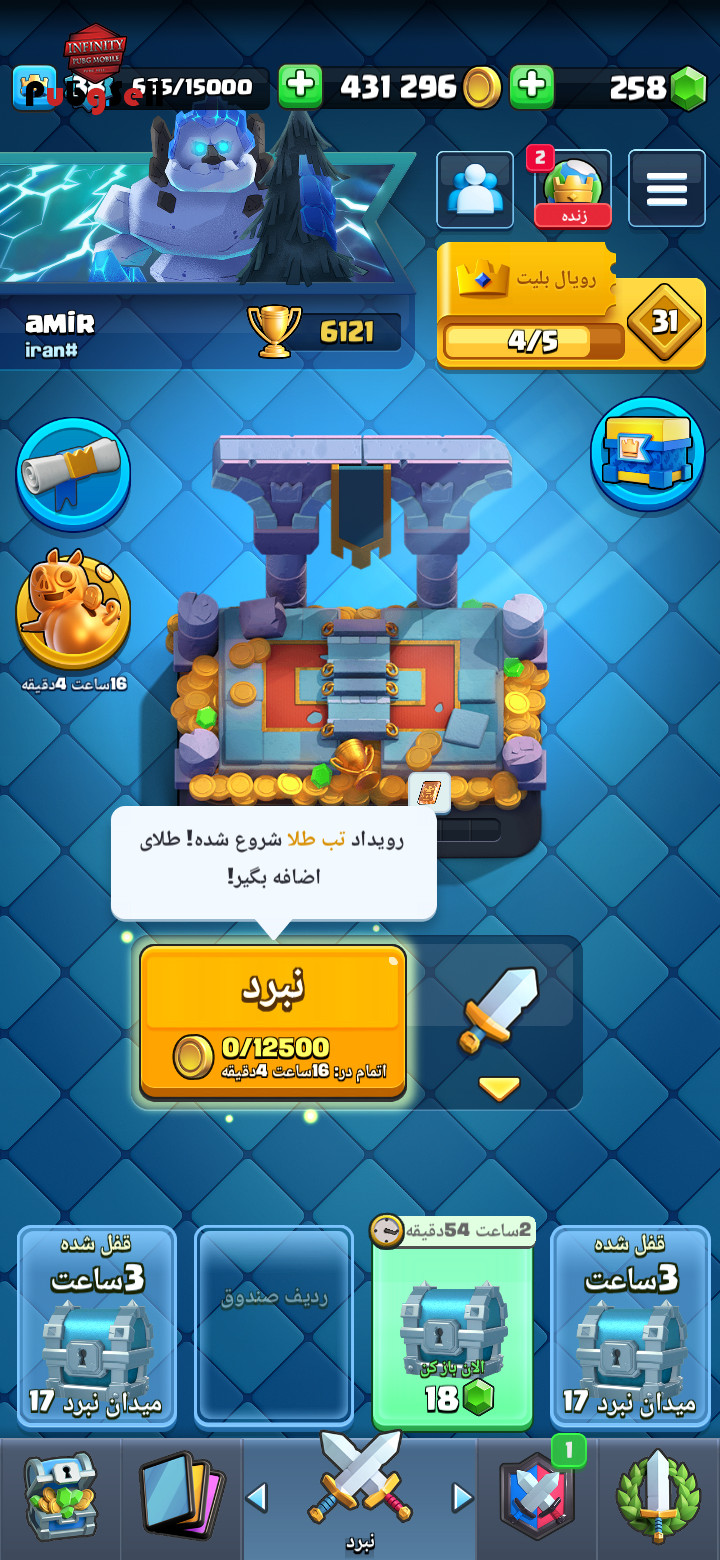Open the hamburger menu
The image size is (720, 1560).
coord(667,189)
